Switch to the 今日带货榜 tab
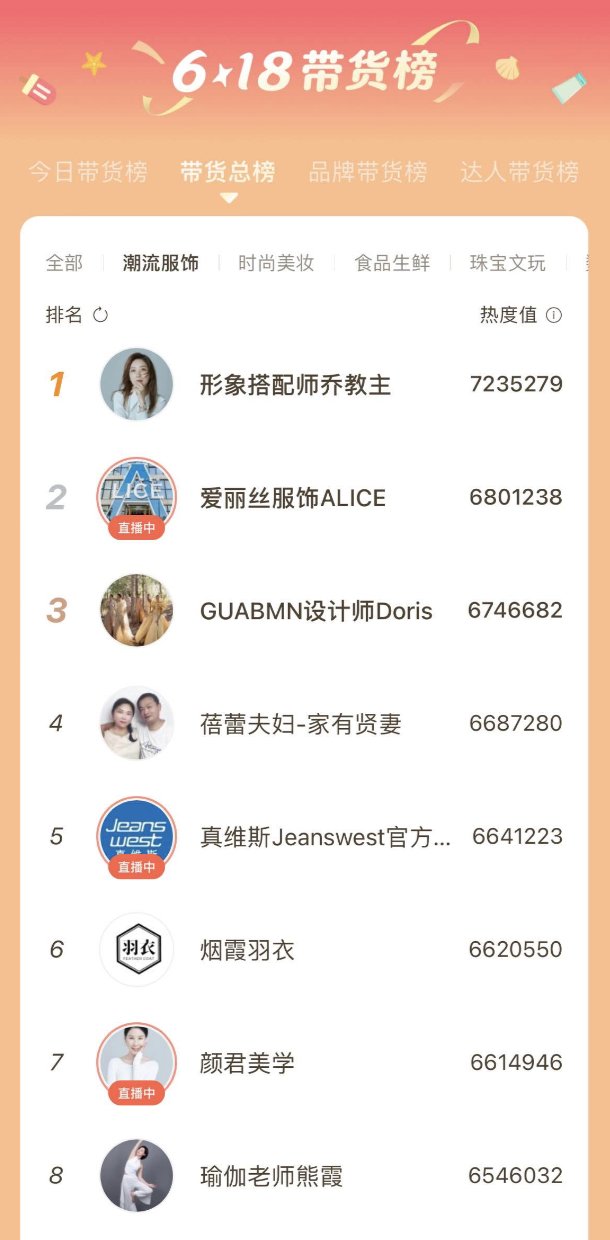The image size is (610, 1240). click(x=88, y=172)
